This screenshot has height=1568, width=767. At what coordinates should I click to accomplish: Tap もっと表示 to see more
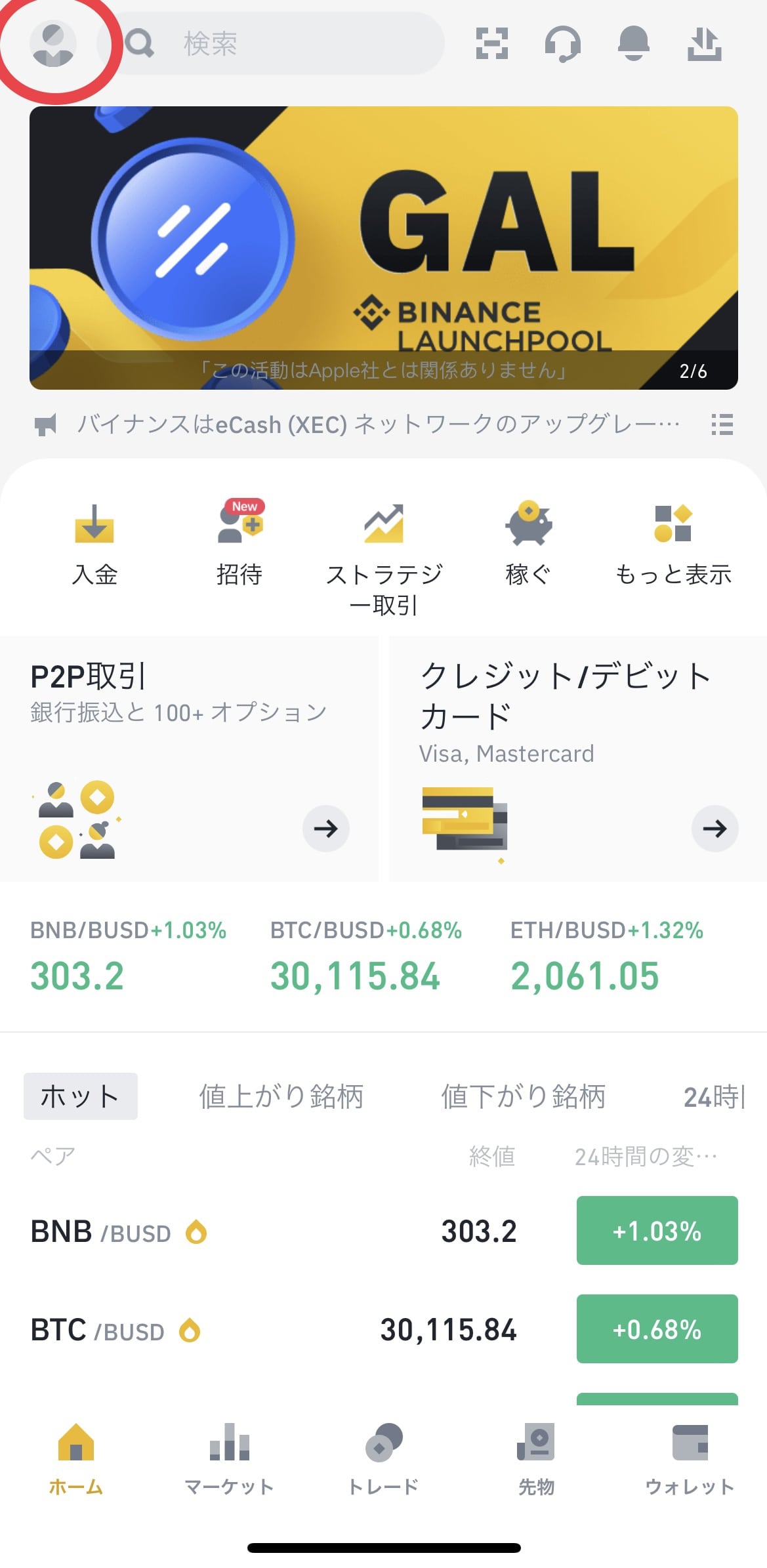click(x=673, y=545)
